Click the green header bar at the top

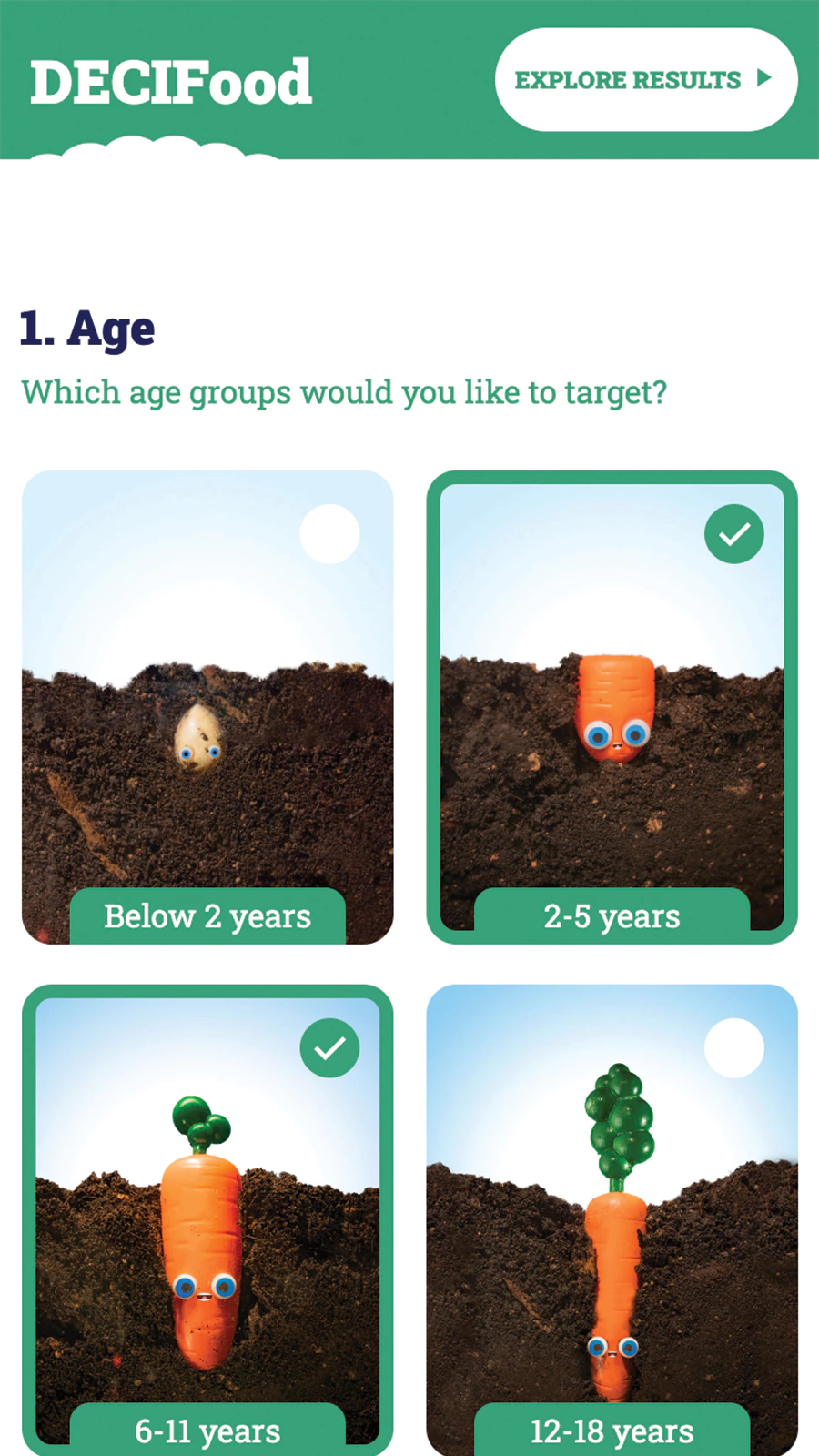(x=409, y=73)
